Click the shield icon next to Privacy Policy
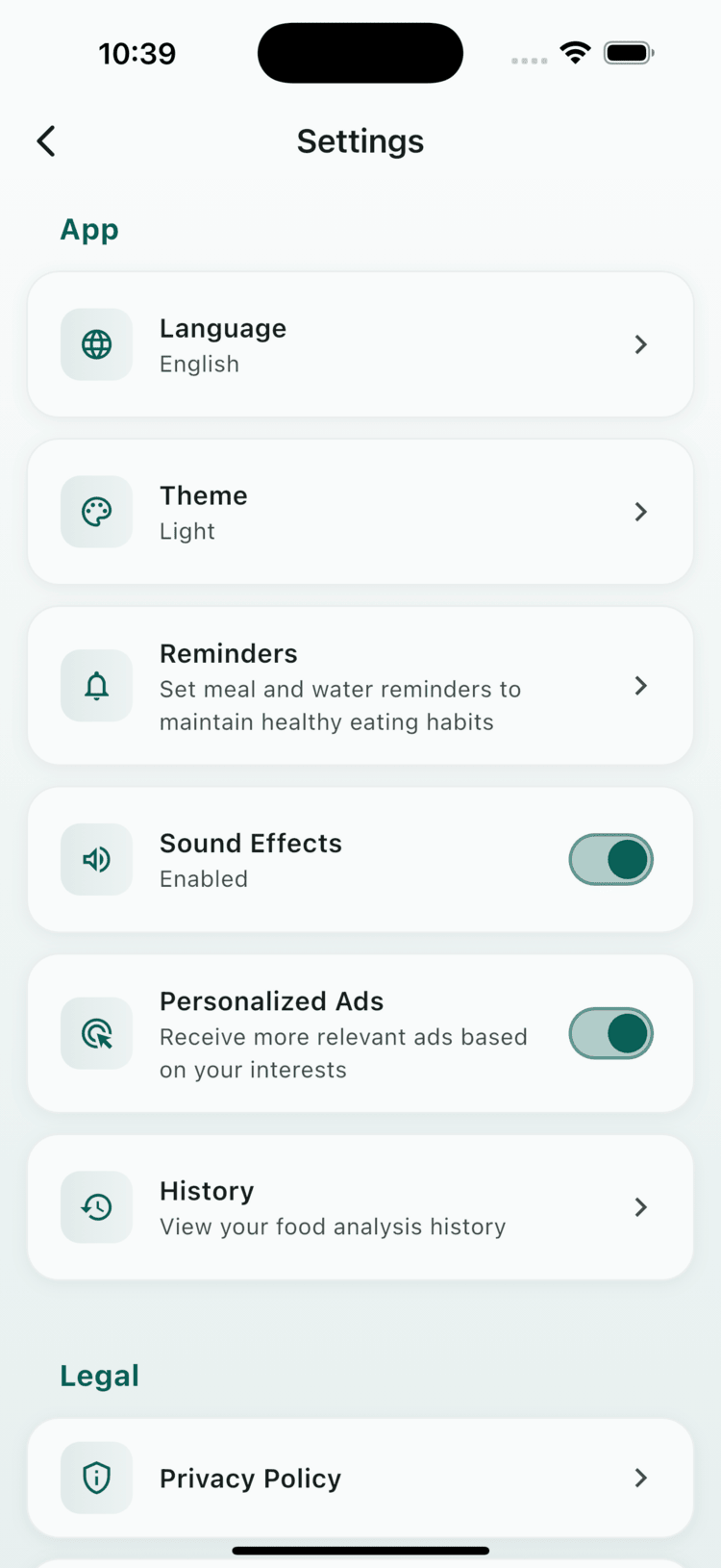Screen dimensions: 721x1568 coord(96,1478)
